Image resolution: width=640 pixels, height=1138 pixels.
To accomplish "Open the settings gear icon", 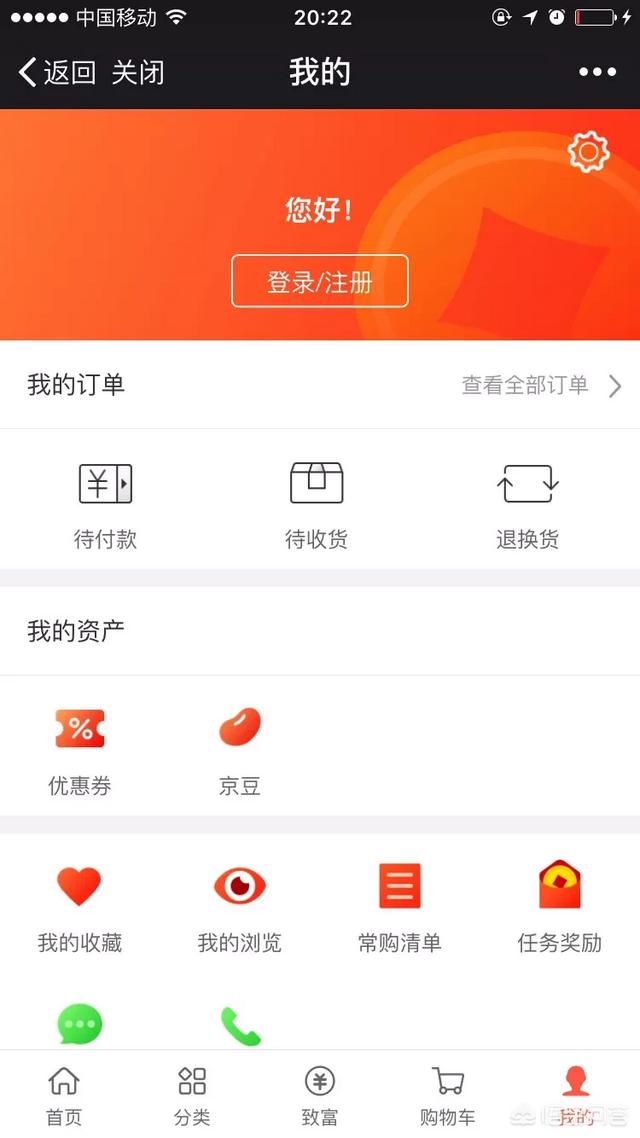I will point(588,152).
